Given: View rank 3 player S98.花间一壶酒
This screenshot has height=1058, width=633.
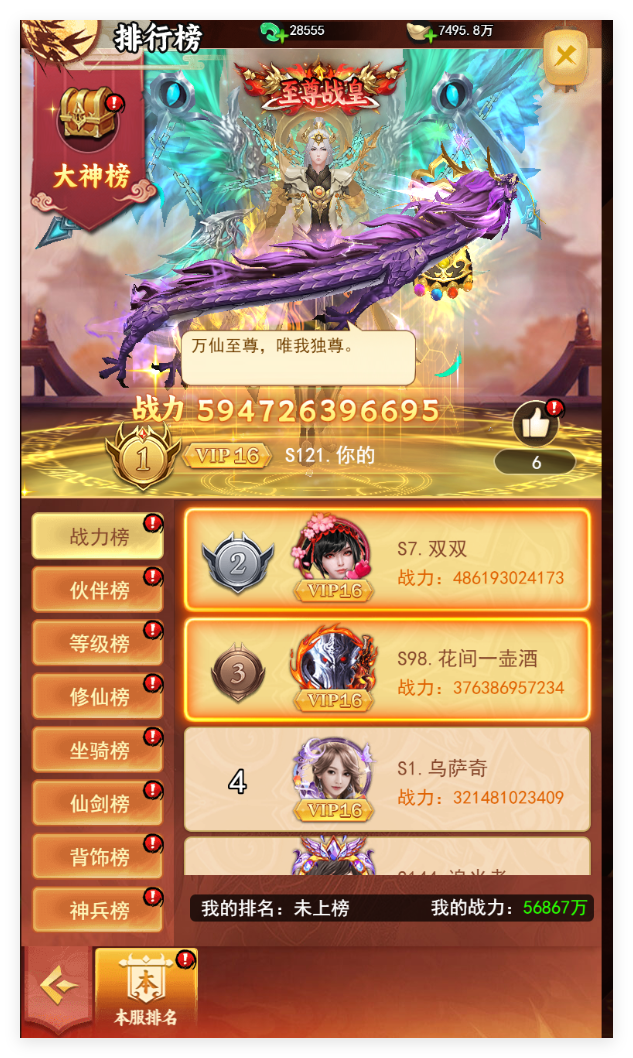Looking at the screenshot, I should [387, 671].
